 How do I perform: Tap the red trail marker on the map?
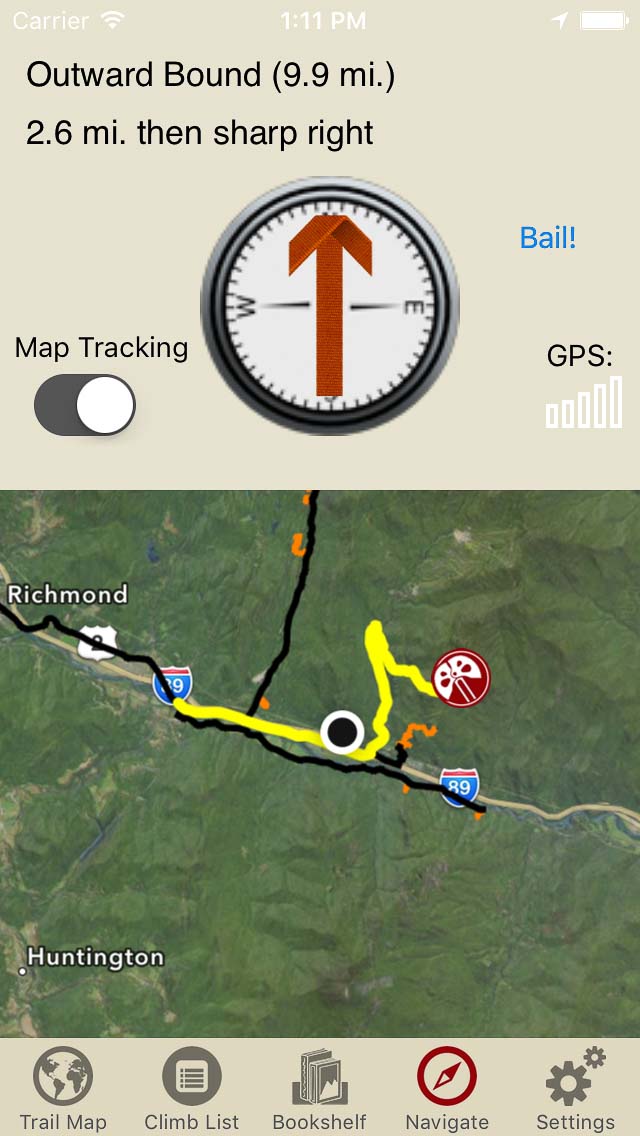461,679
